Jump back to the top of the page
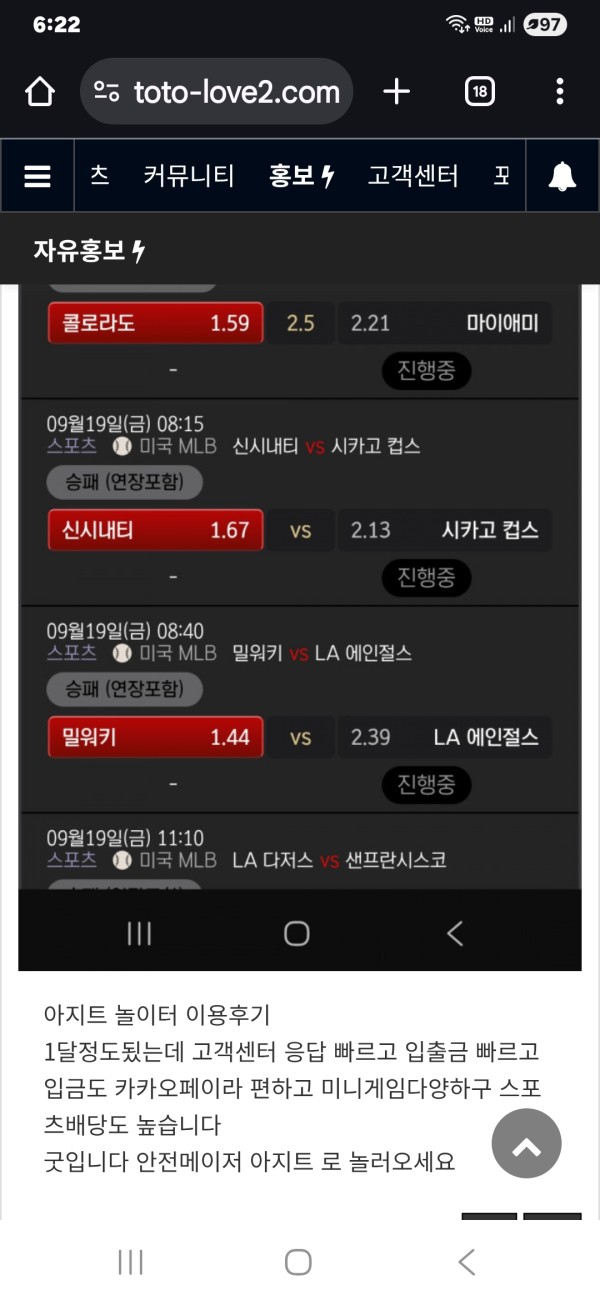Image resolution: width=600 pixels, height=1300 pixels. pos(526,1144)
